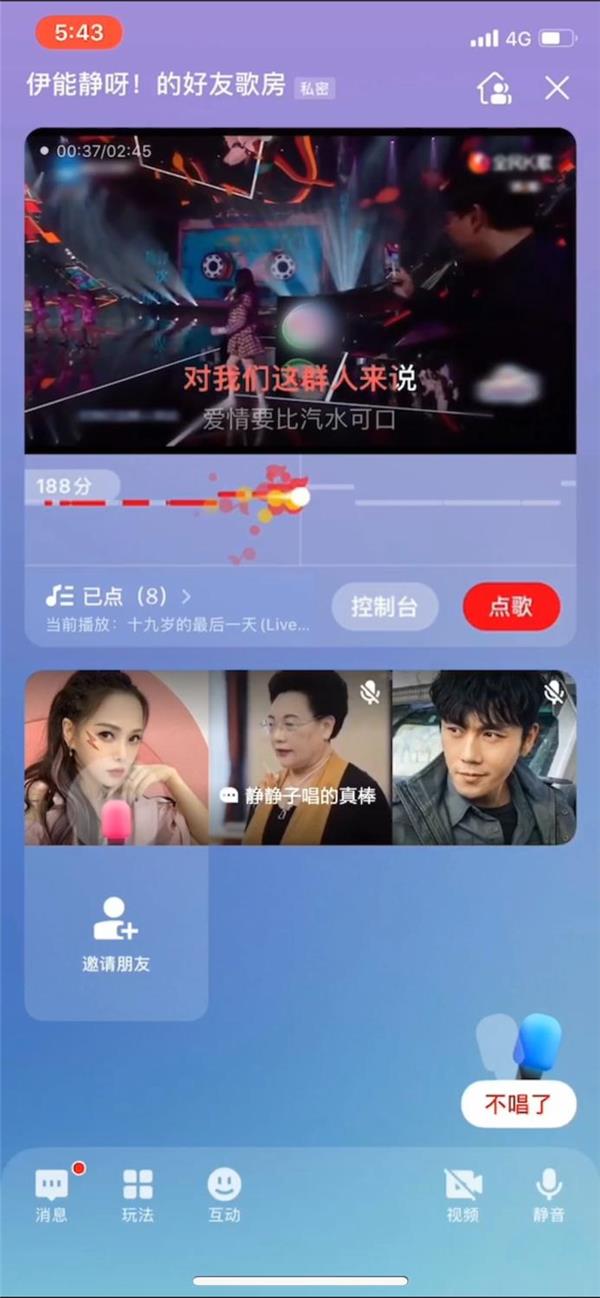Toggle the 视频 camera
Image resolution: width=600 pixels, height=1298 pixels.
pos(462,1195)
